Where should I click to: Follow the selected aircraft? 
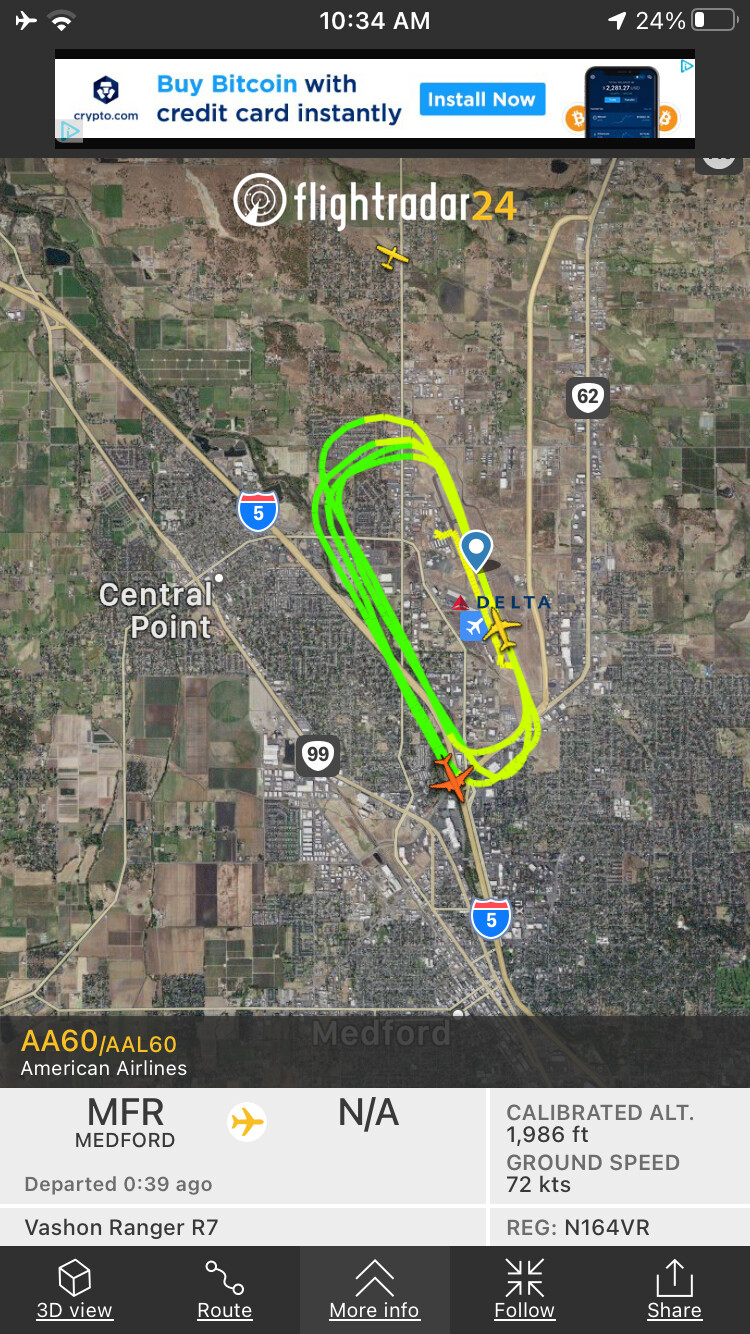pyautogui.click(x=524, y=1289)
